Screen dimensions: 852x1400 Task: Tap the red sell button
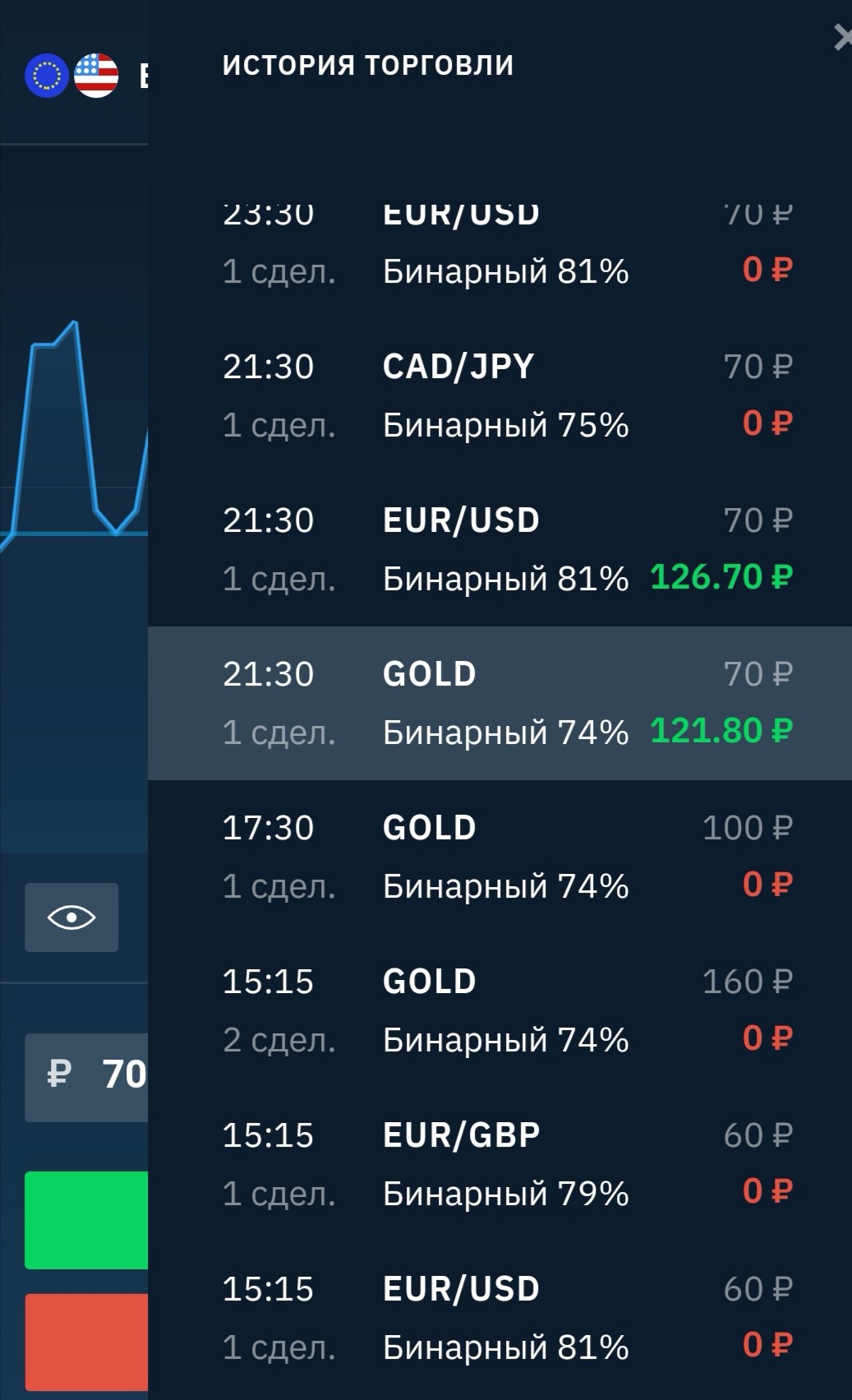pos(86,1342)
